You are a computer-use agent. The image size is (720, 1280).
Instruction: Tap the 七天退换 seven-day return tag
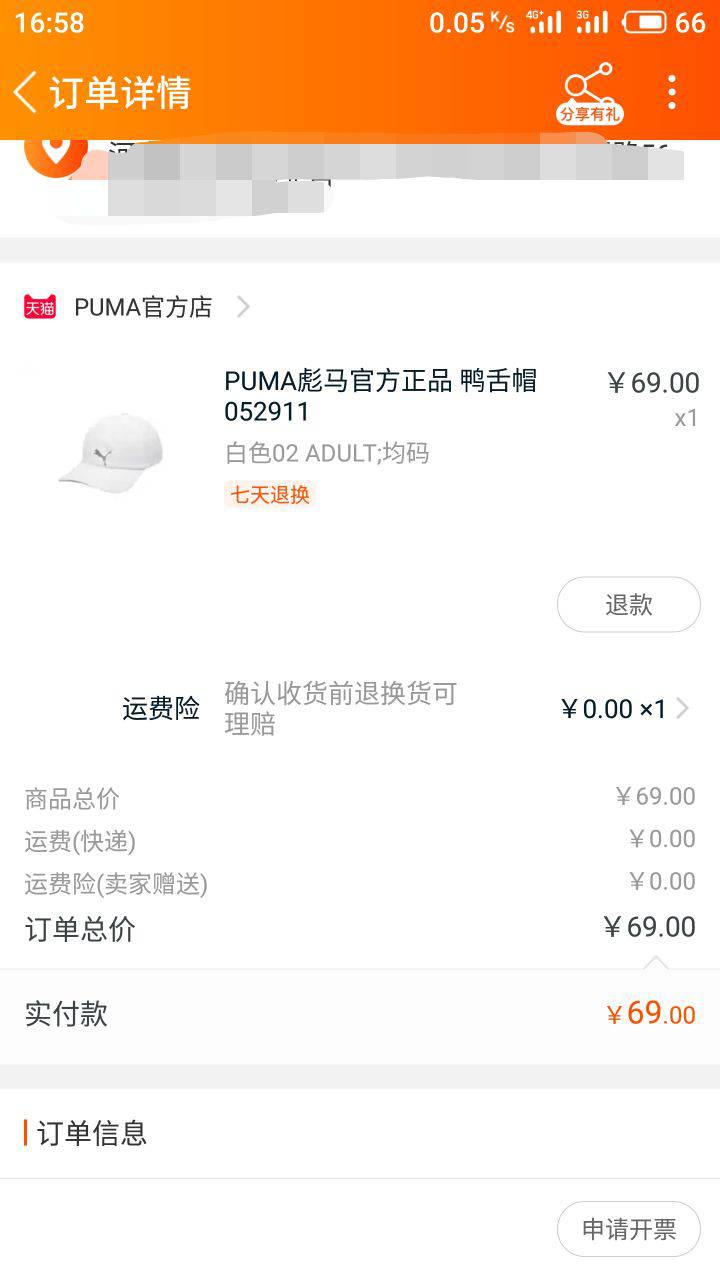pos(271,496)
